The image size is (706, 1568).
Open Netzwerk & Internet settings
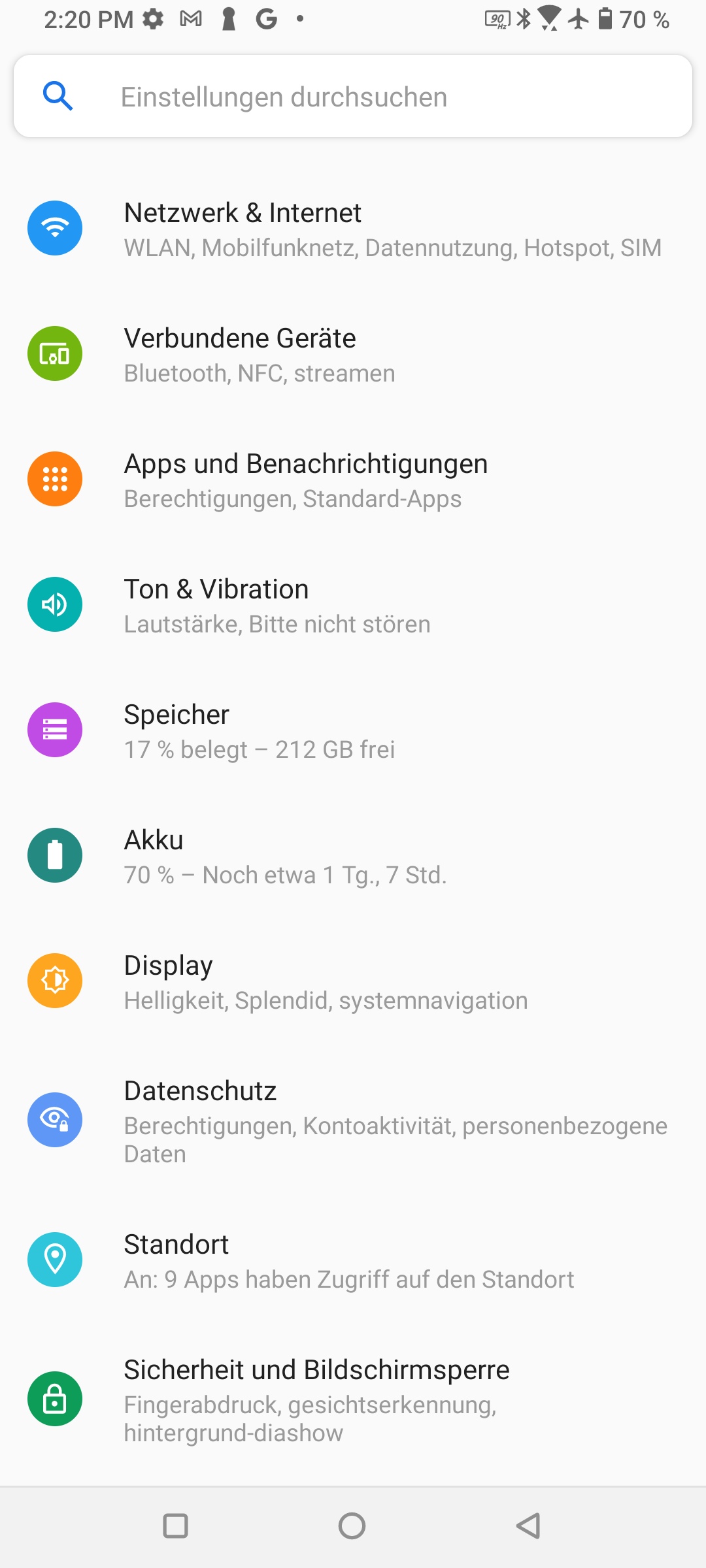click(x=353, y=229)
